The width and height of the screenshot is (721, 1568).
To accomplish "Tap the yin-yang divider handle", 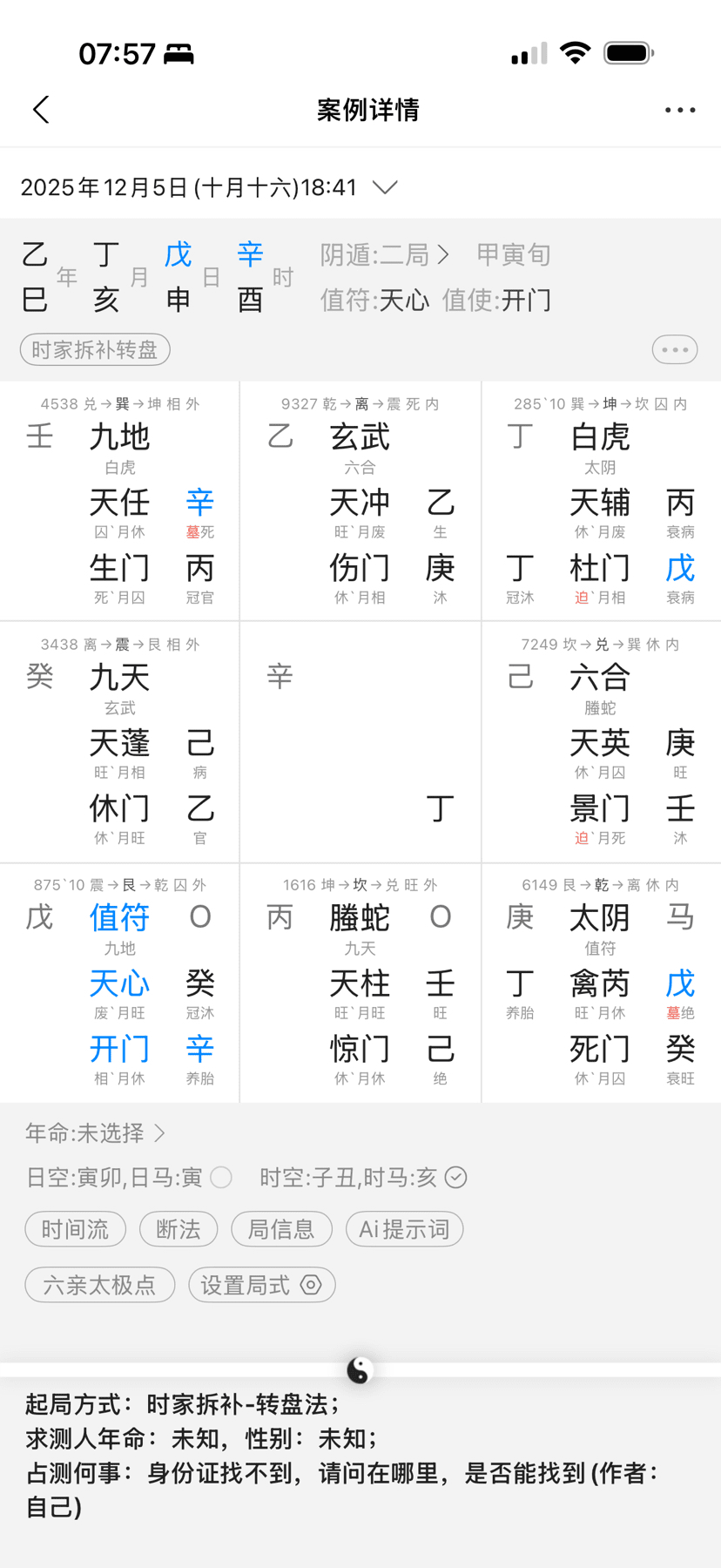I will [x=360, y=1370].
